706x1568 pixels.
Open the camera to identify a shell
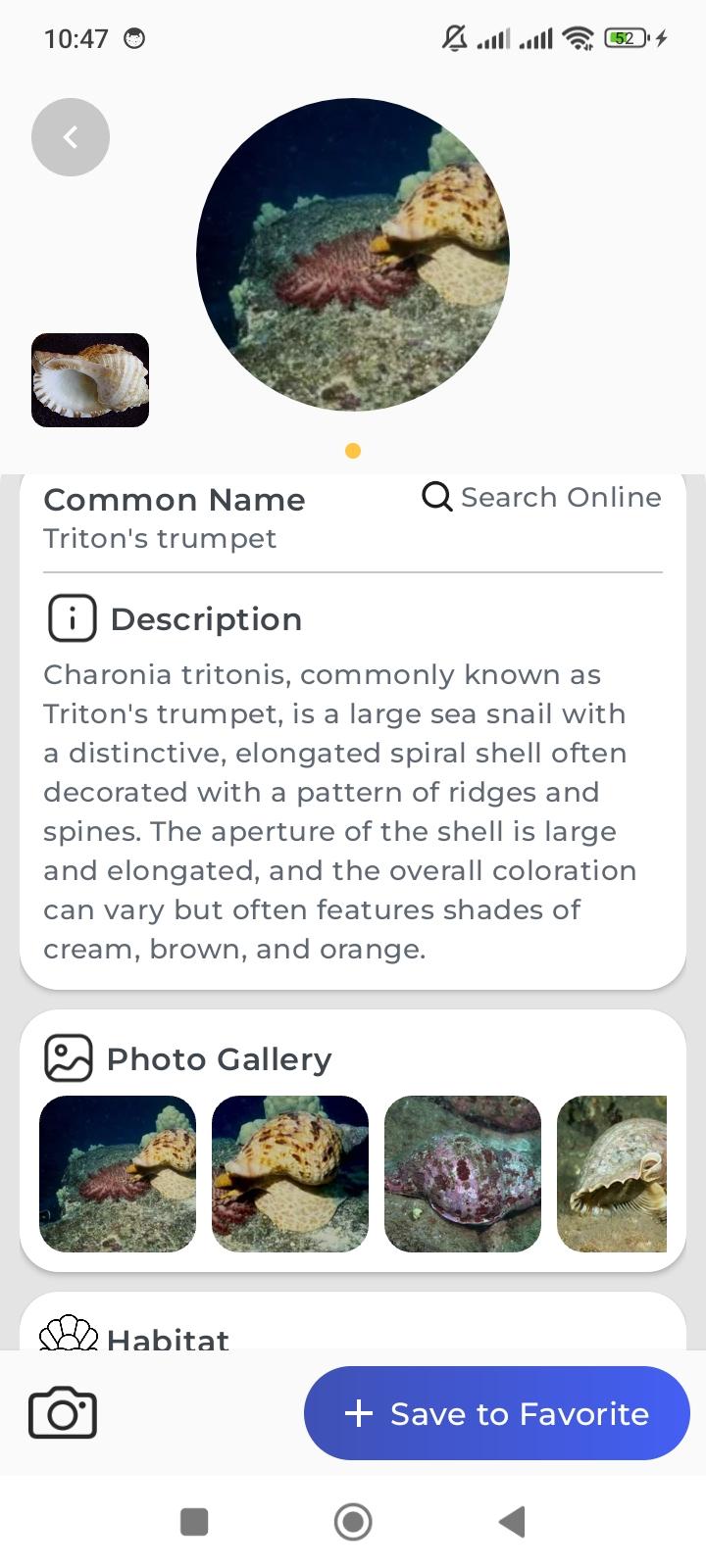63,1413
